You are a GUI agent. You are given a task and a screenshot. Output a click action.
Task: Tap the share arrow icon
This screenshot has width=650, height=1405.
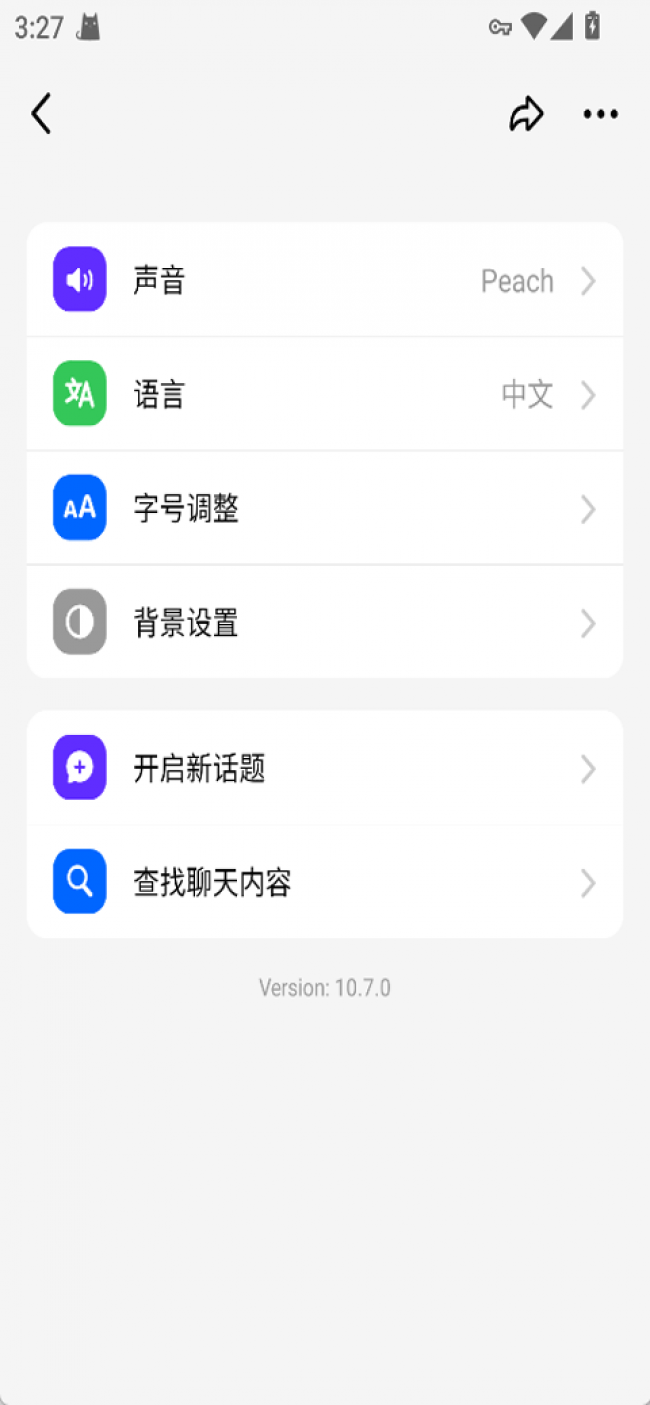[526, 114]
